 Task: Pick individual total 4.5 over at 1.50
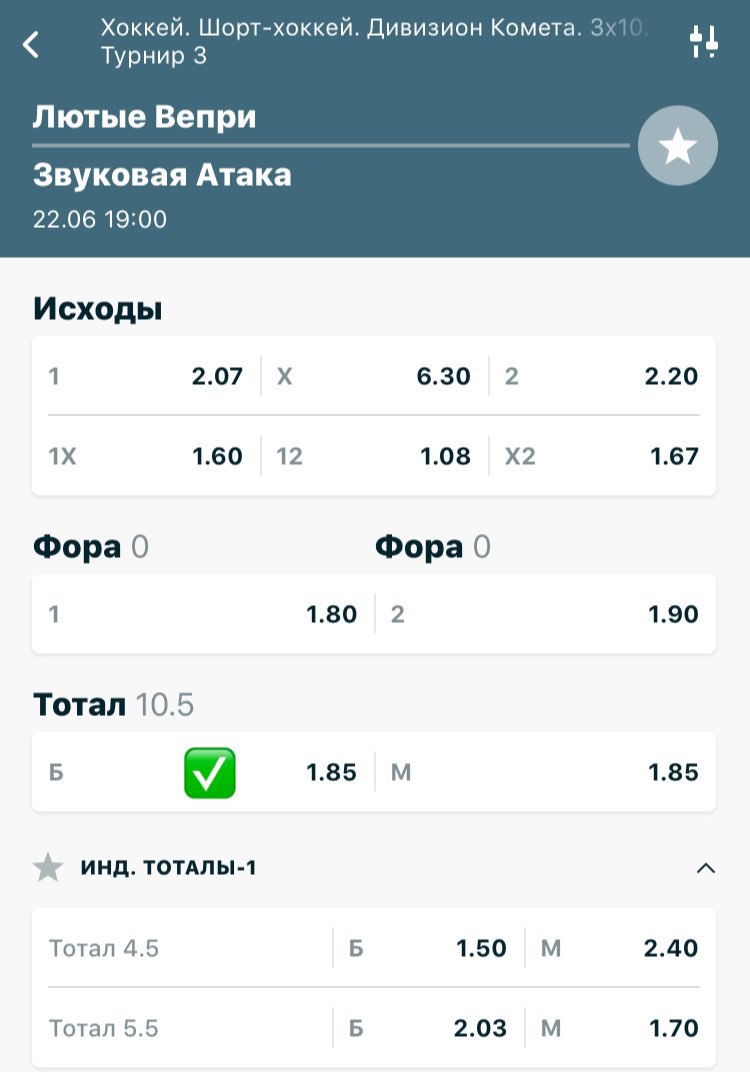(428, 948)
